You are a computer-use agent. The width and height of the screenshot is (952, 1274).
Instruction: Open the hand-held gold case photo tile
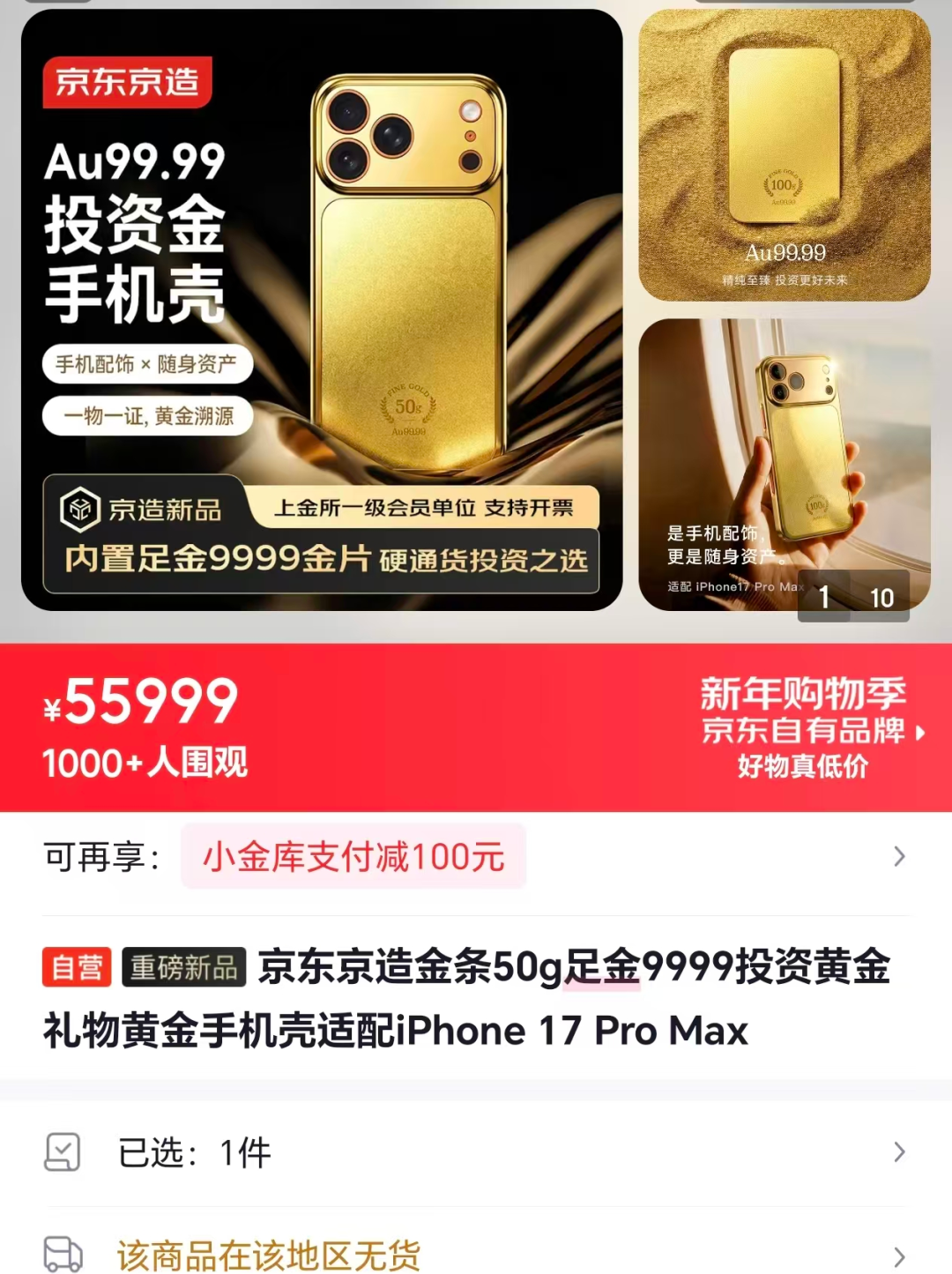(784, 450)
